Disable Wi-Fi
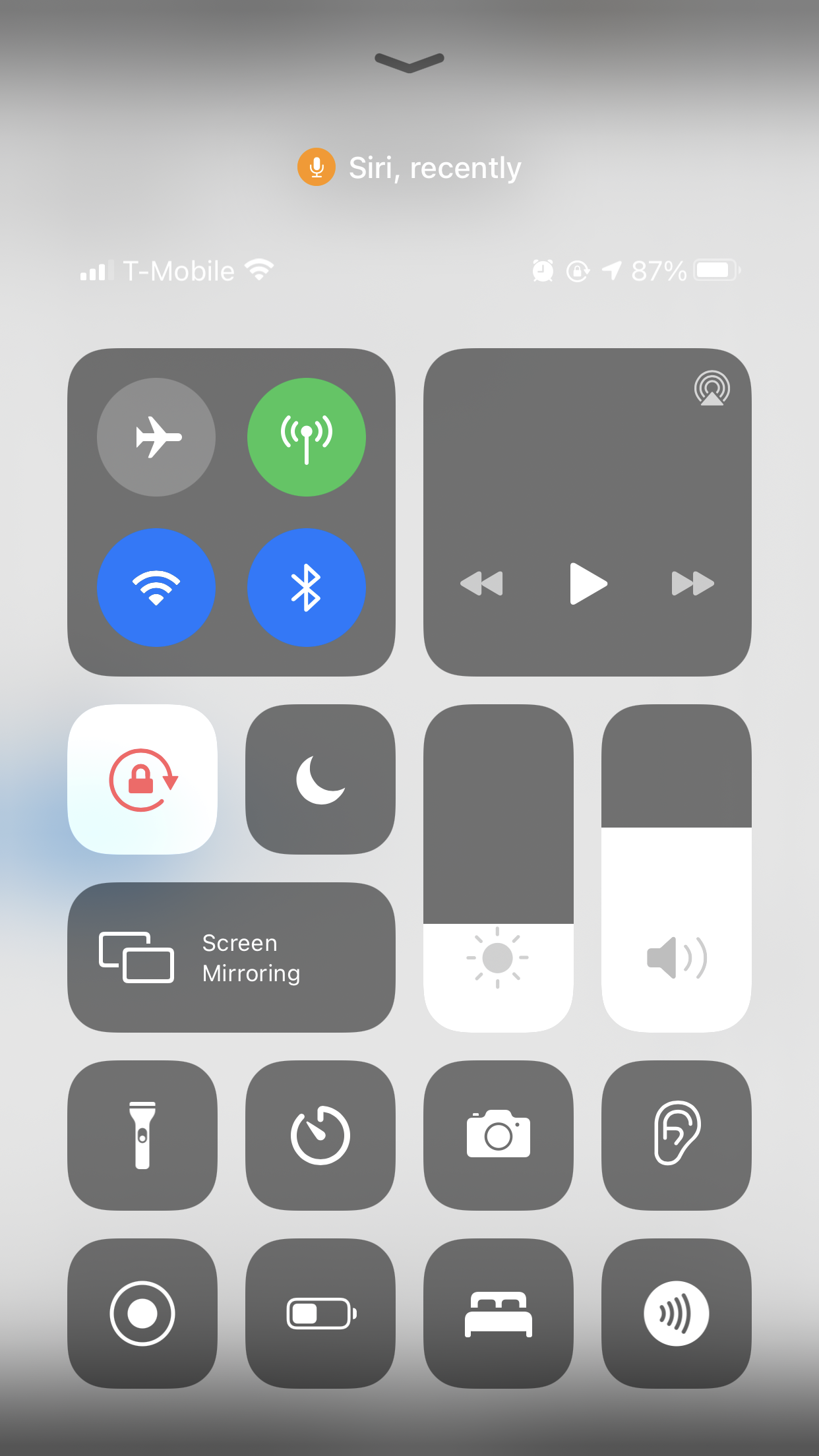The width and height of the screenshot is (819, 1456). pos(156,588)
